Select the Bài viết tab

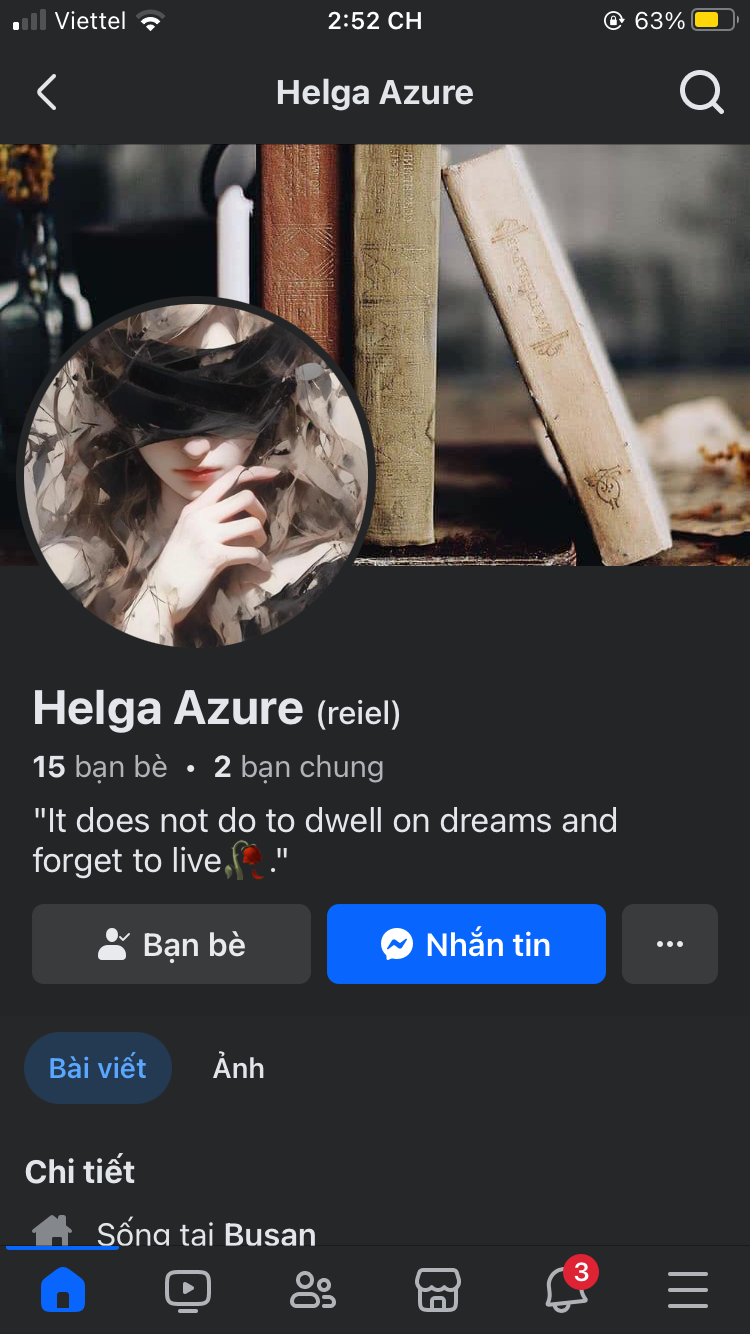(98, 1068)
